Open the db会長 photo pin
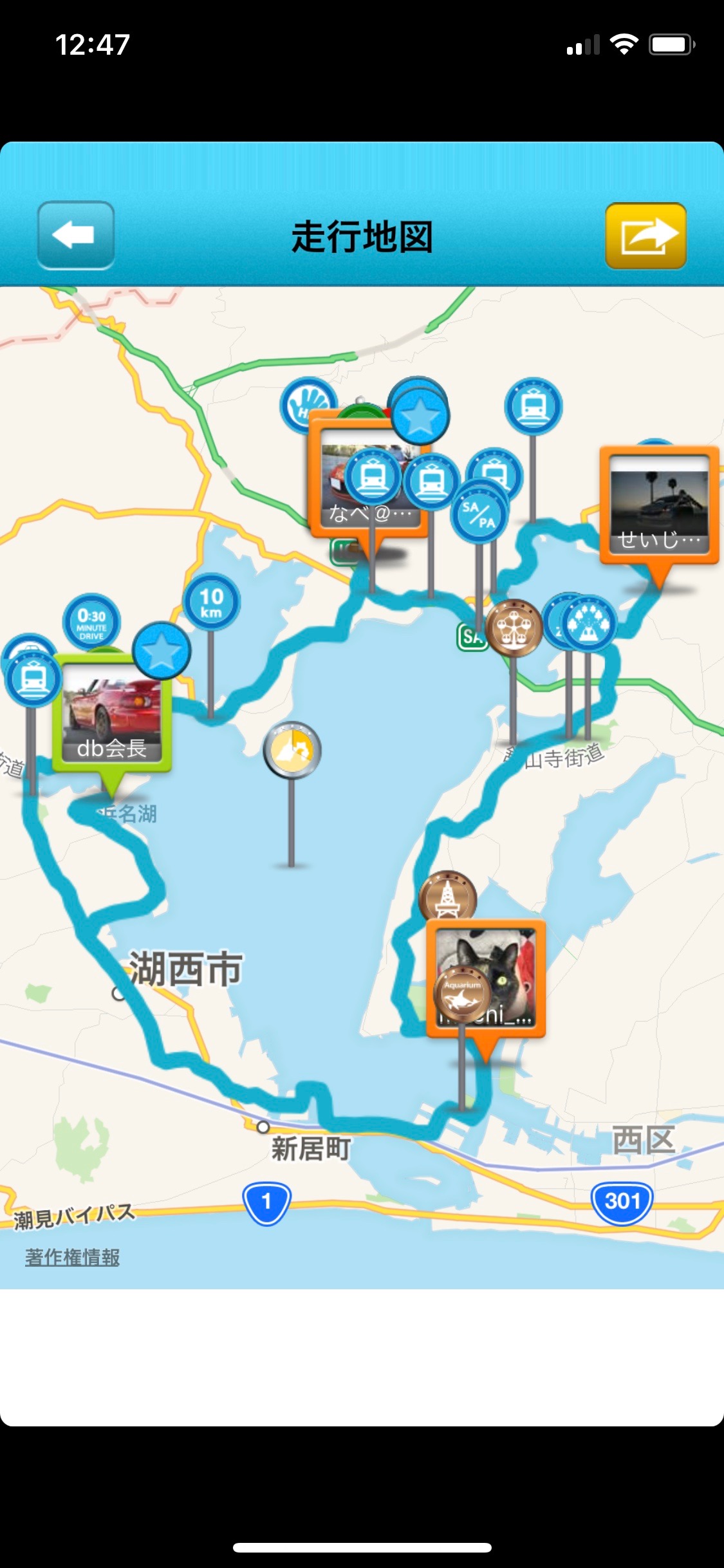This screenshot has width=724, height=1568. 112,714
